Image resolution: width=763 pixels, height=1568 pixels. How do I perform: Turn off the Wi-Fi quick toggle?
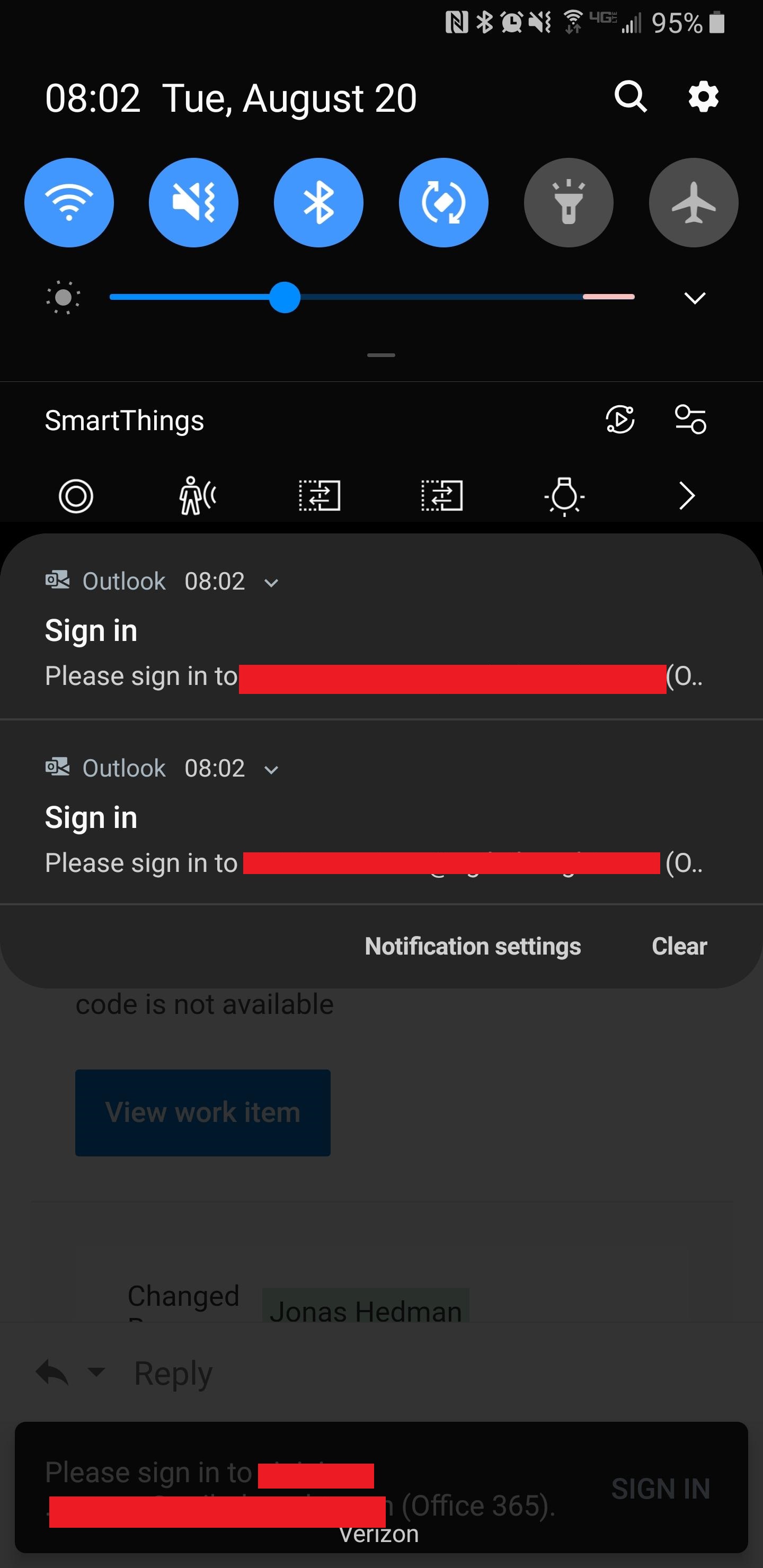(69, 203)
